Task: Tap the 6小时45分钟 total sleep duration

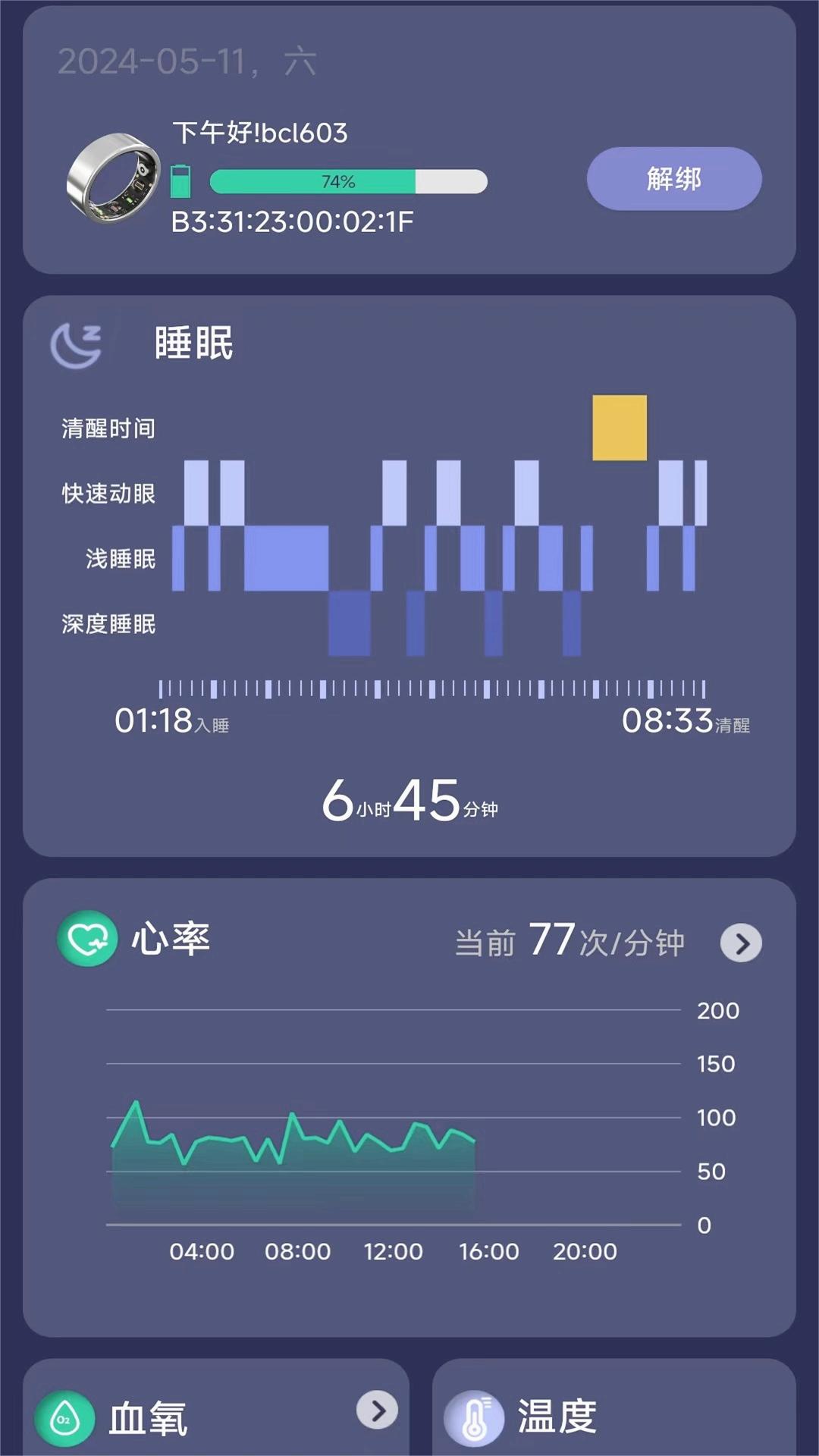Action: click(409, 804)
